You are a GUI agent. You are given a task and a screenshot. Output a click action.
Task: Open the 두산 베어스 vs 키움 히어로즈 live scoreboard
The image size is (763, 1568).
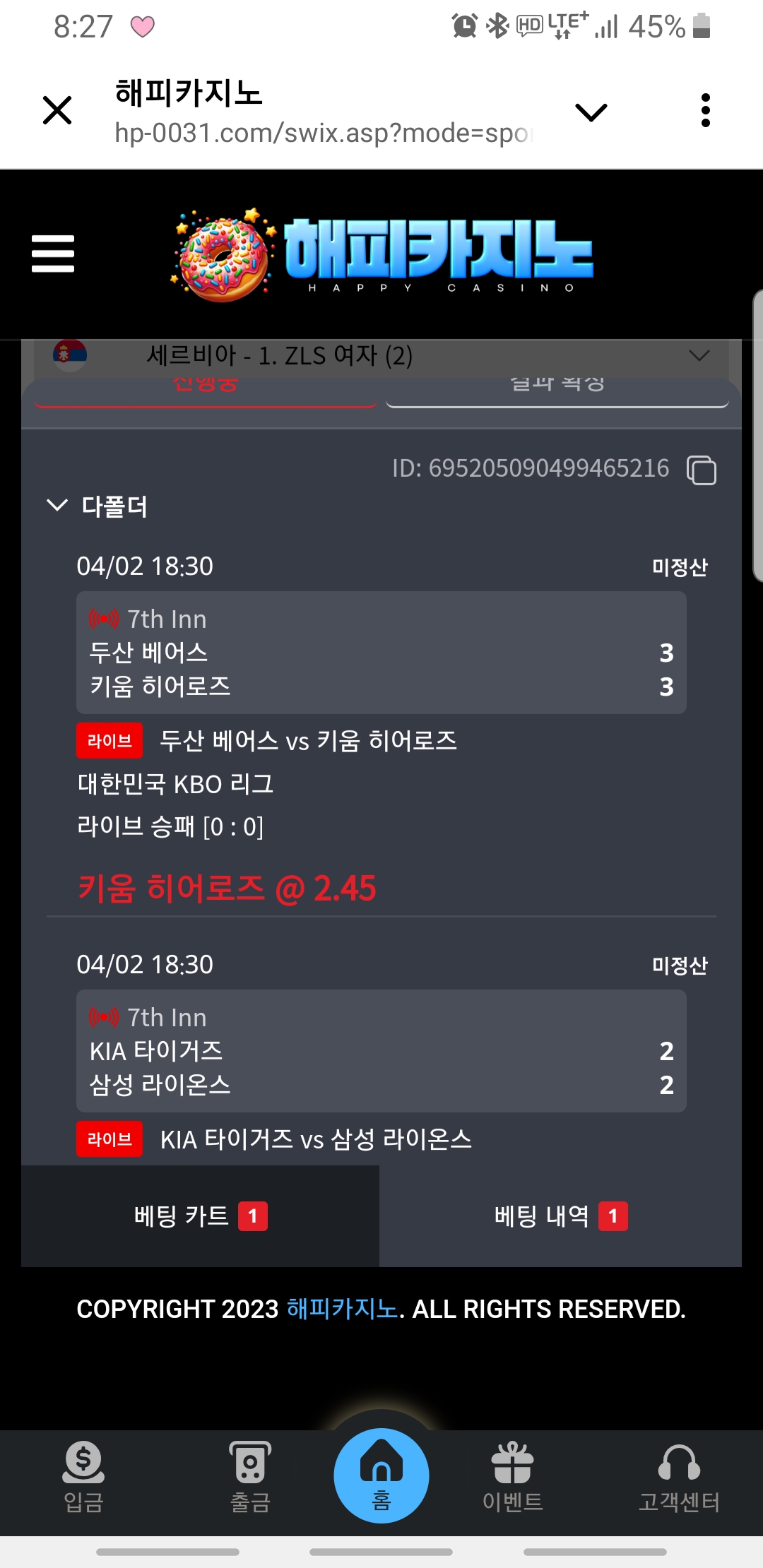(381, 653)
